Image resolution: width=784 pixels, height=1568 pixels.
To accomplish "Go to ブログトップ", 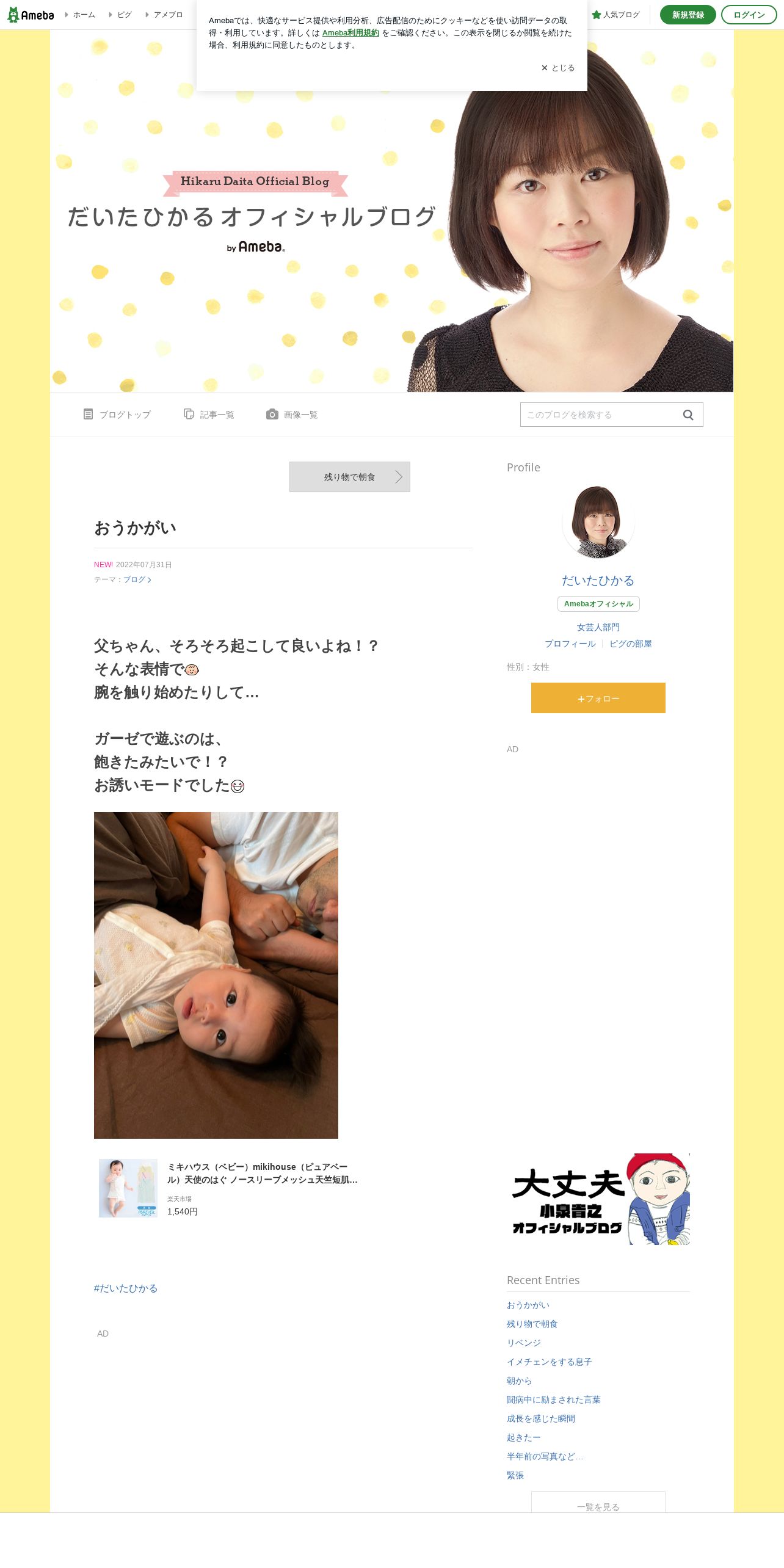I will pyautogui.click(x=117, y=415).
